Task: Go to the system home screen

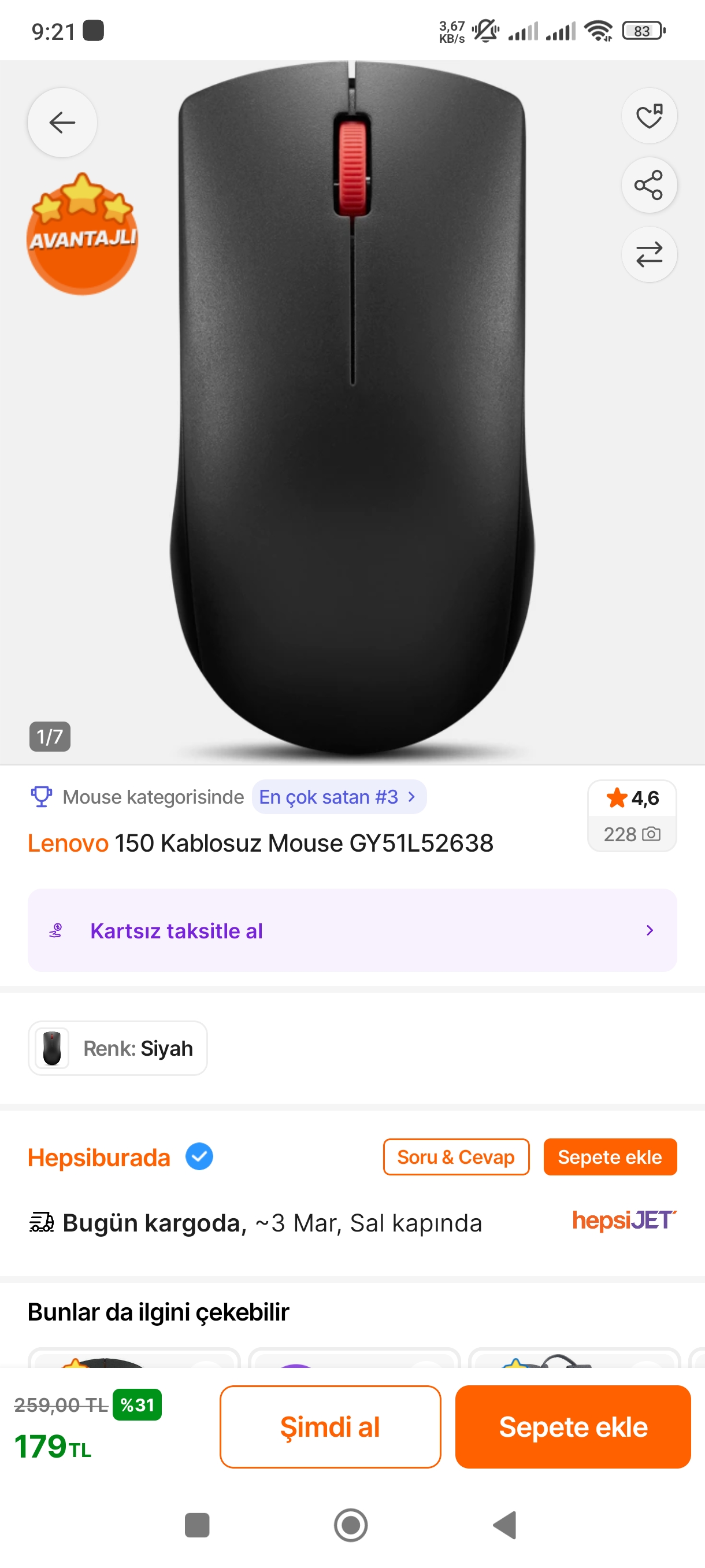Action: click(x=351, y=1525)
